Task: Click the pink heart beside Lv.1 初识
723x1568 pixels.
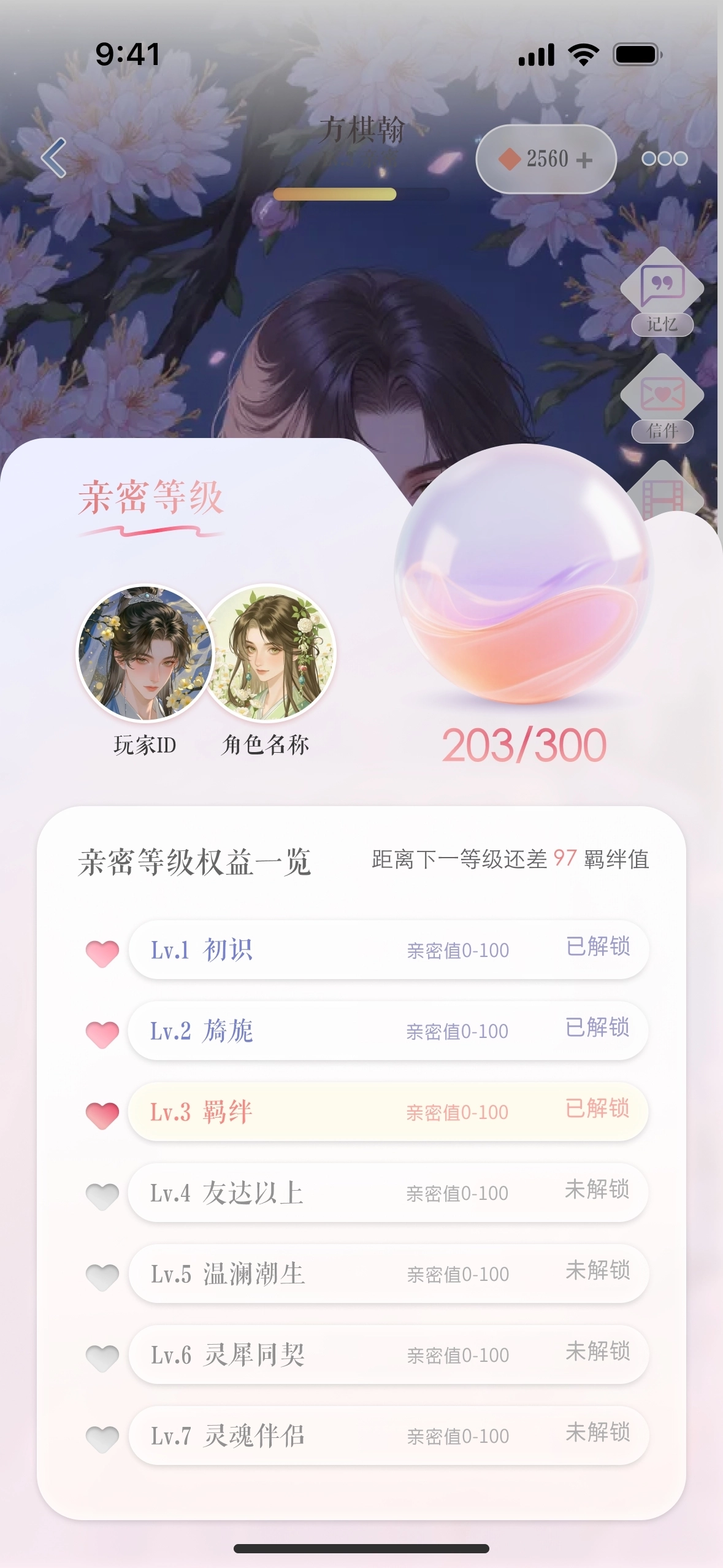Action: [102, 950]
